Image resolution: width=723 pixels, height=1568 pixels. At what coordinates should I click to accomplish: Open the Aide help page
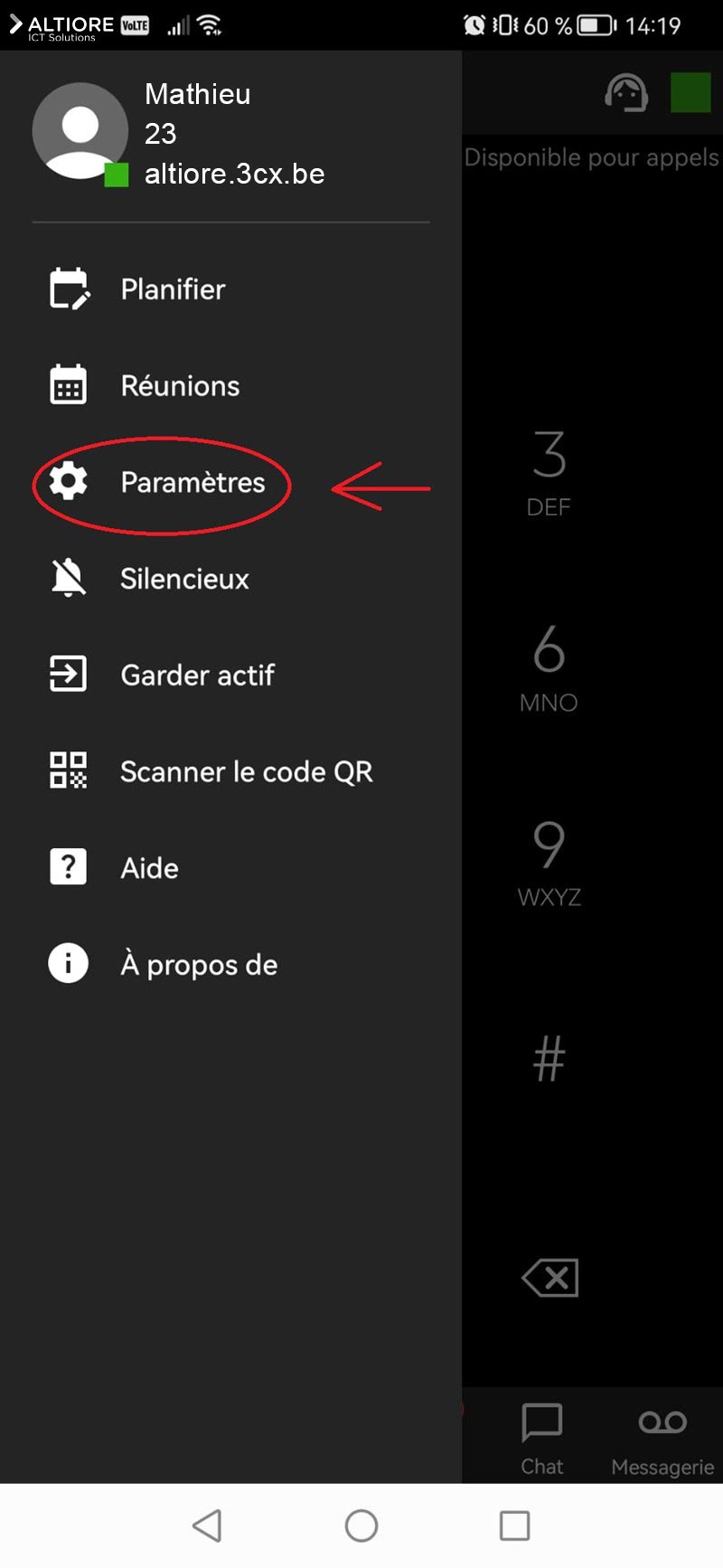point(149,868)
